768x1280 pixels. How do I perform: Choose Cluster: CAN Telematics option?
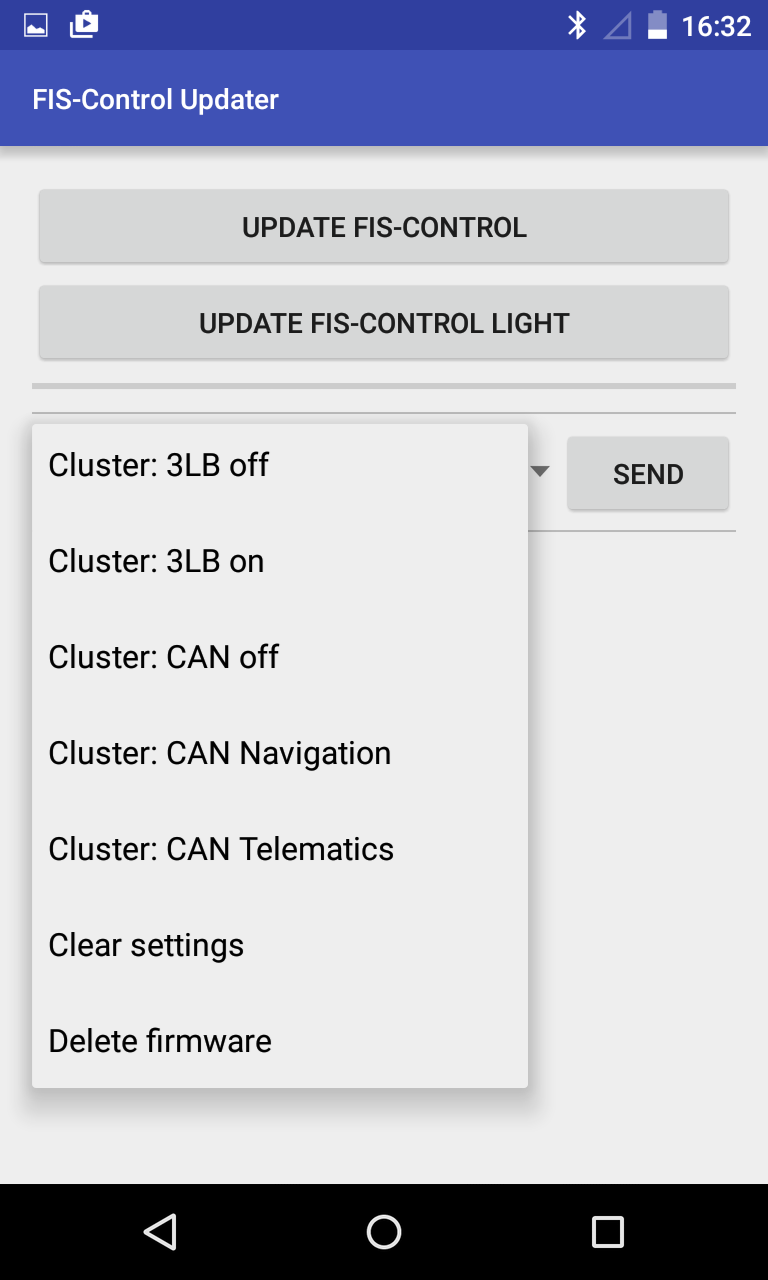(280, 849)
